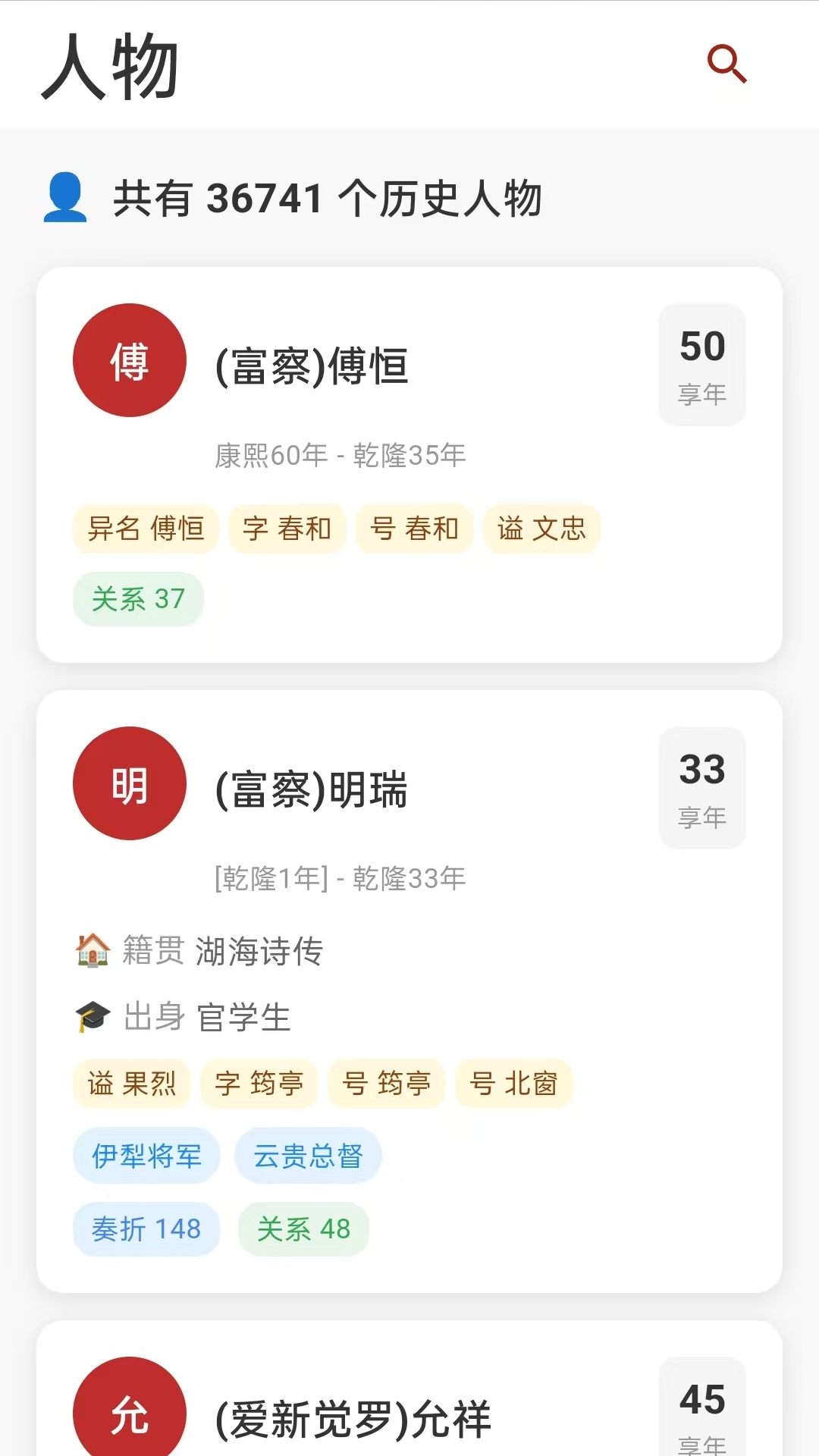Select the 谥 文忠 yellow tag
The image size is (819, 1456).
pos(541,529)
